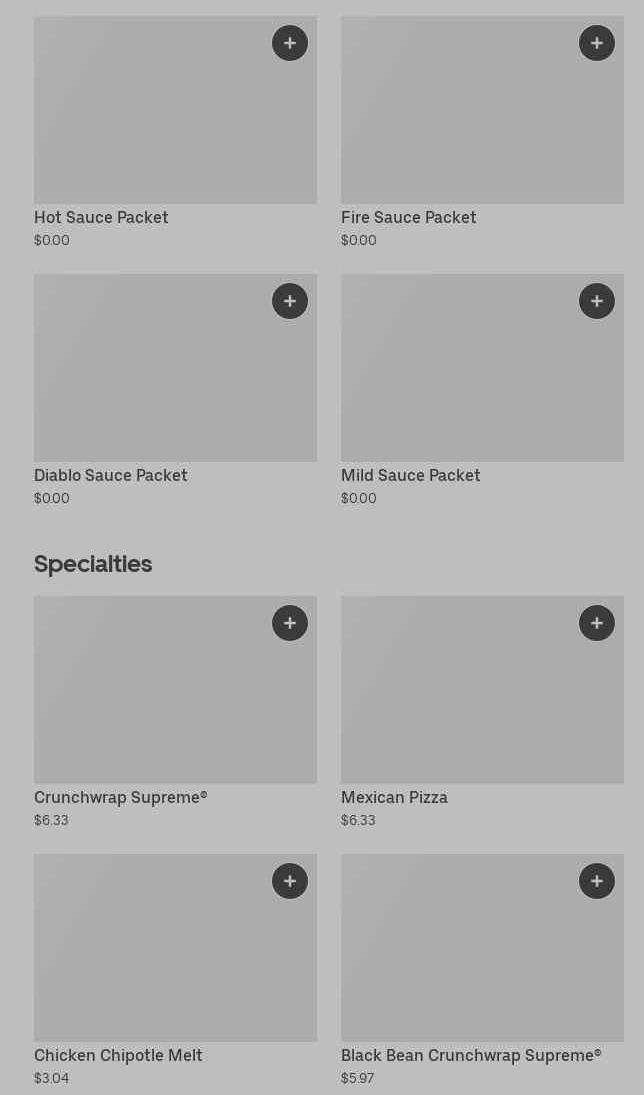Add Hot Sauce Packet to cart
Screen dimensions: 644x1095
pos(290,43)
